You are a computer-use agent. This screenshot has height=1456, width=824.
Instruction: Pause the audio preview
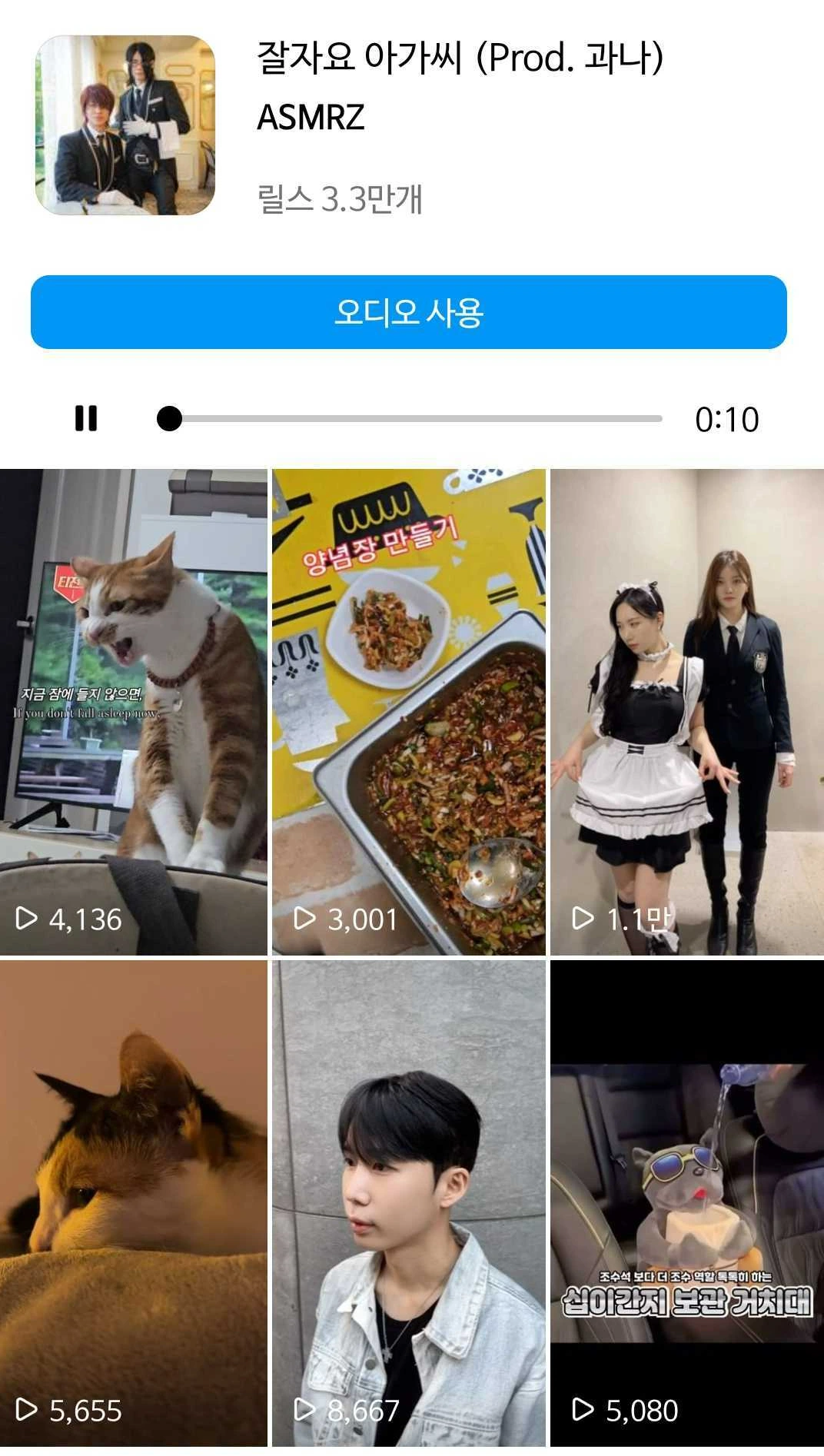86,419
